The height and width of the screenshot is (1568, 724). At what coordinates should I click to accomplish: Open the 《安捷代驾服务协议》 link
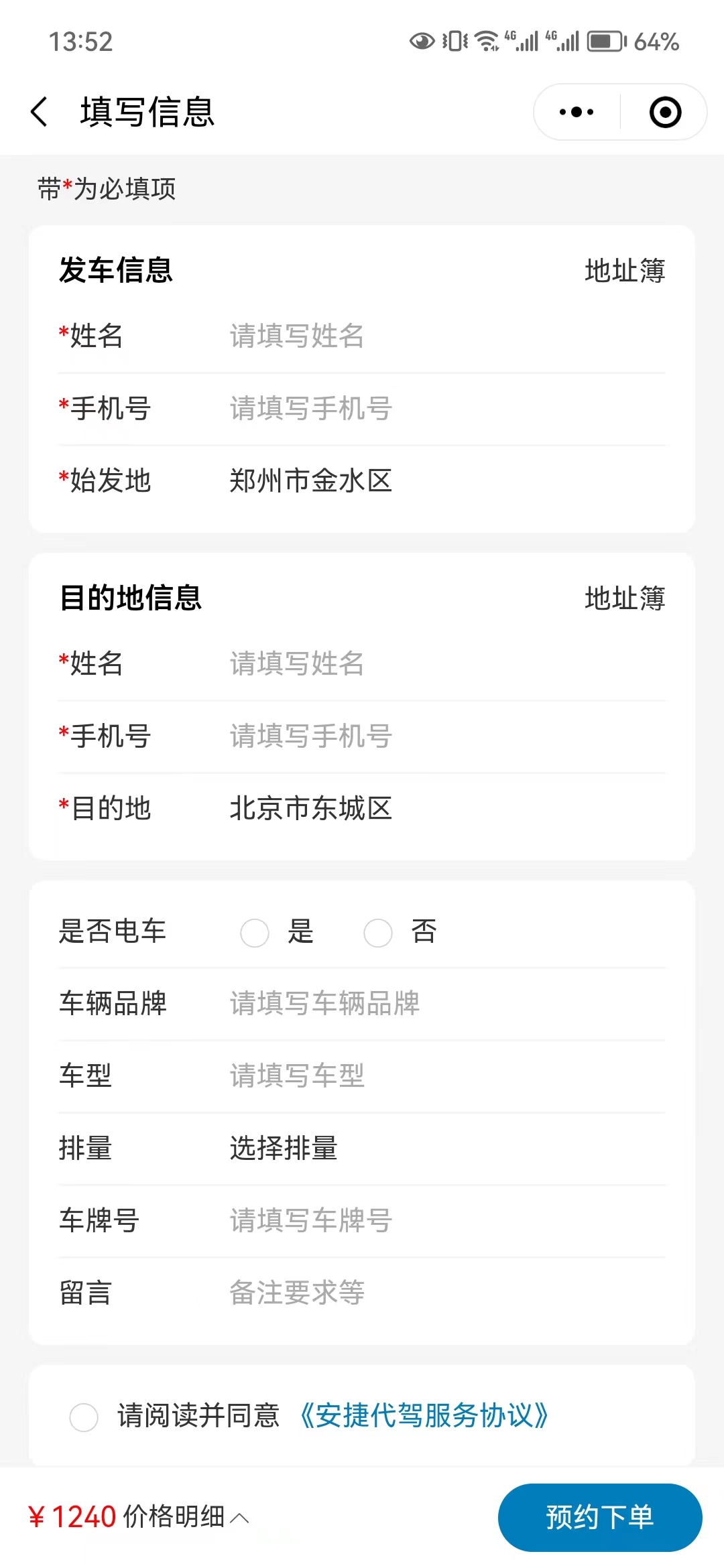tap(424, 1416)
